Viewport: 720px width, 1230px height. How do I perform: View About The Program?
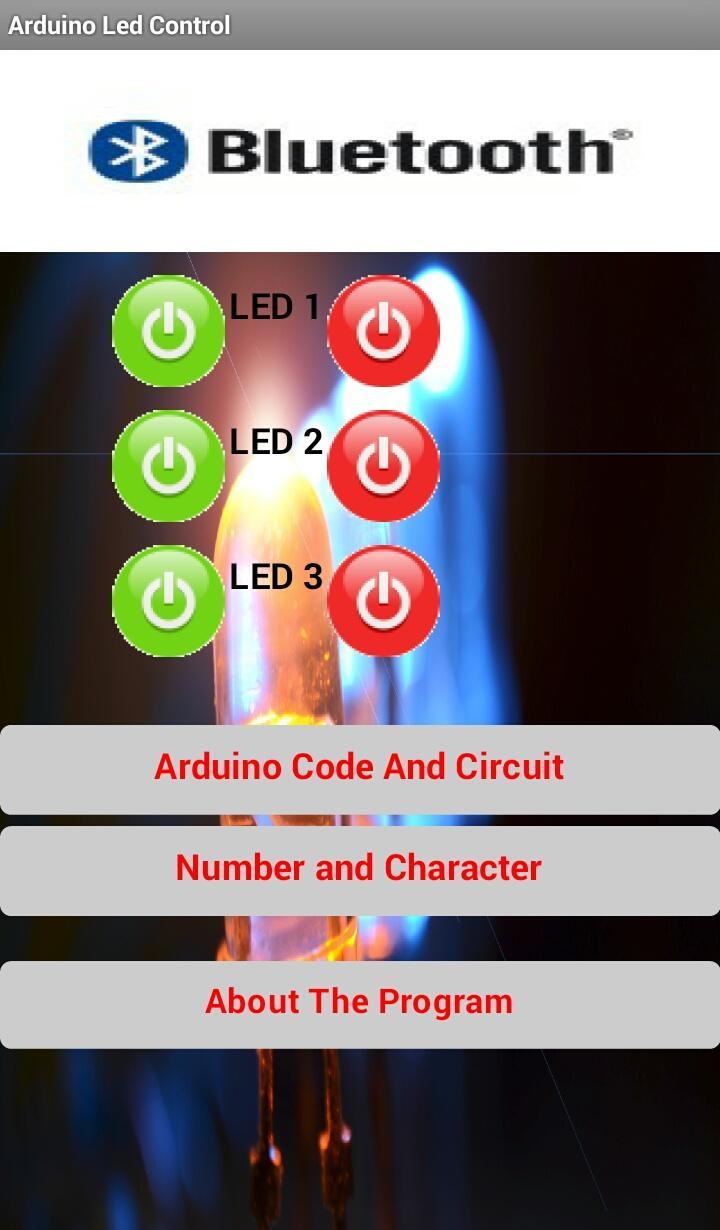tap(360, 1000)
